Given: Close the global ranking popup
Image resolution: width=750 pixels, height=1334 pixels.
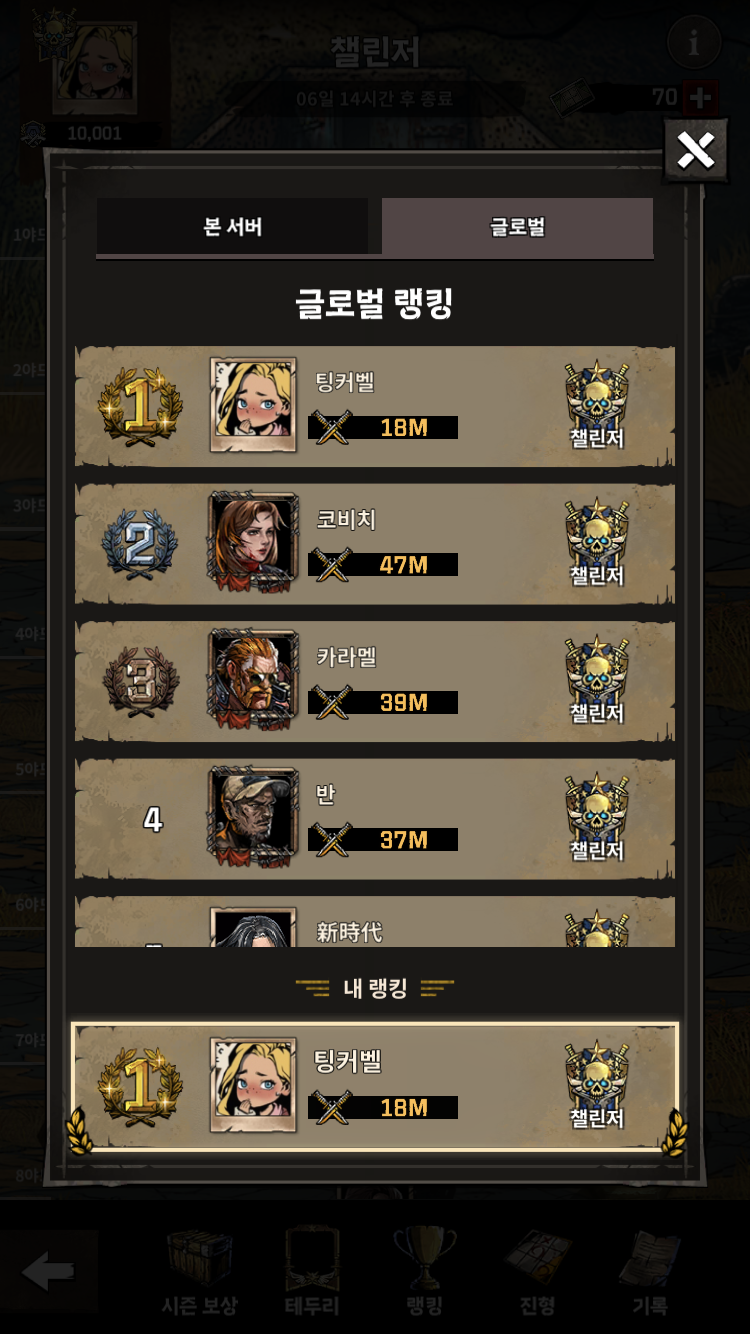Looking at the screenshot, I should [695, 150].
